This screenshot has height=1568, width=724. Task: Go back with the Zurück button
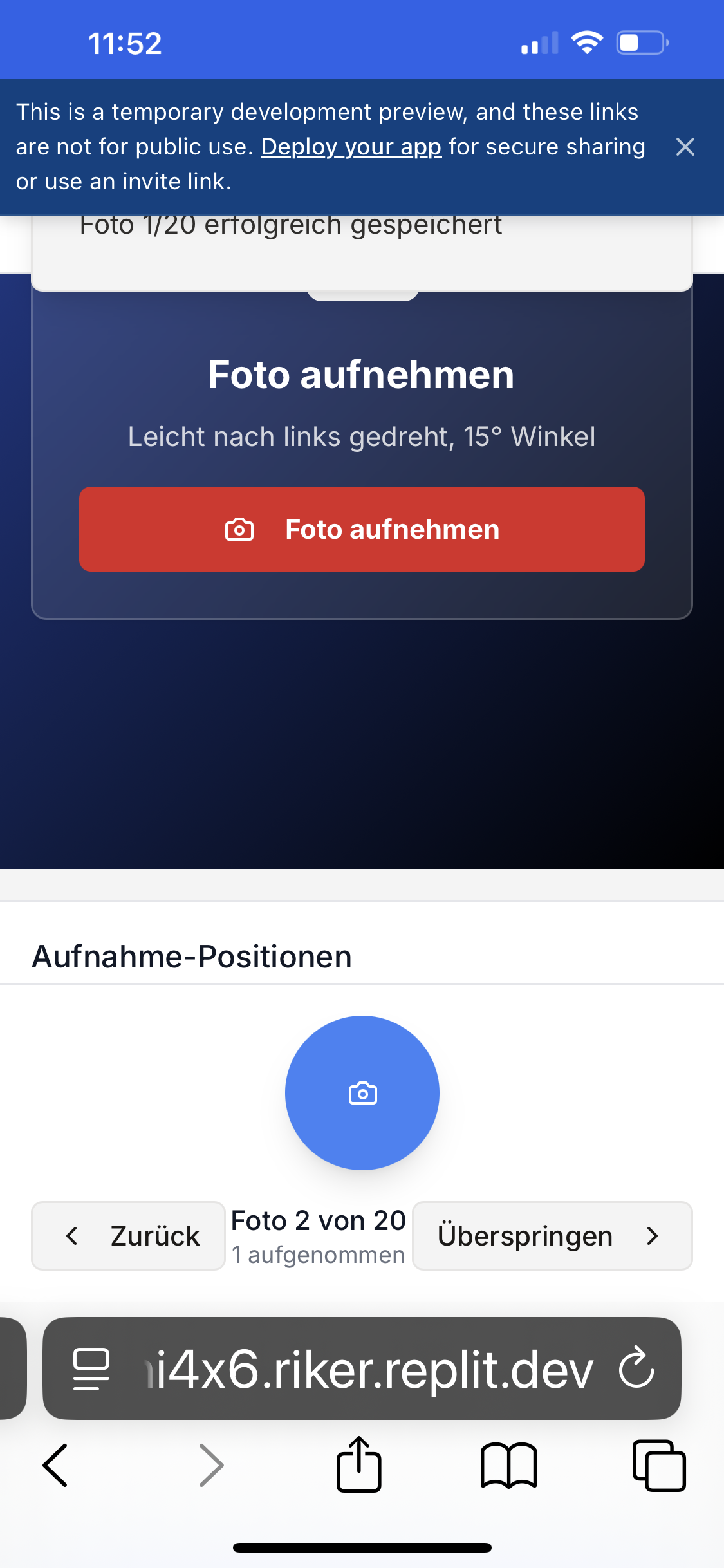pos(128,1236)
